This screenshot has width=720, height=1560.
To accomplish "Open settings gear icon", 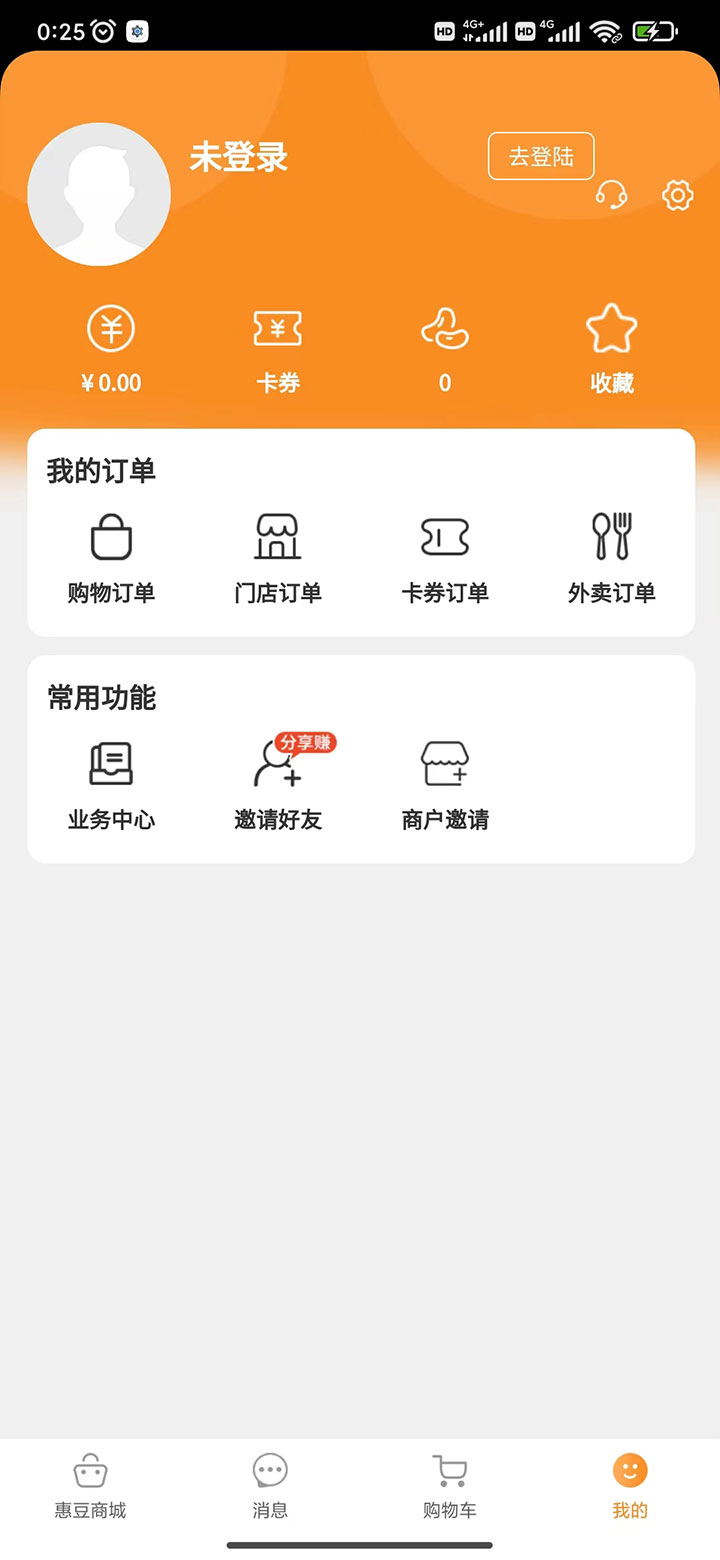I will click(678, 195).
